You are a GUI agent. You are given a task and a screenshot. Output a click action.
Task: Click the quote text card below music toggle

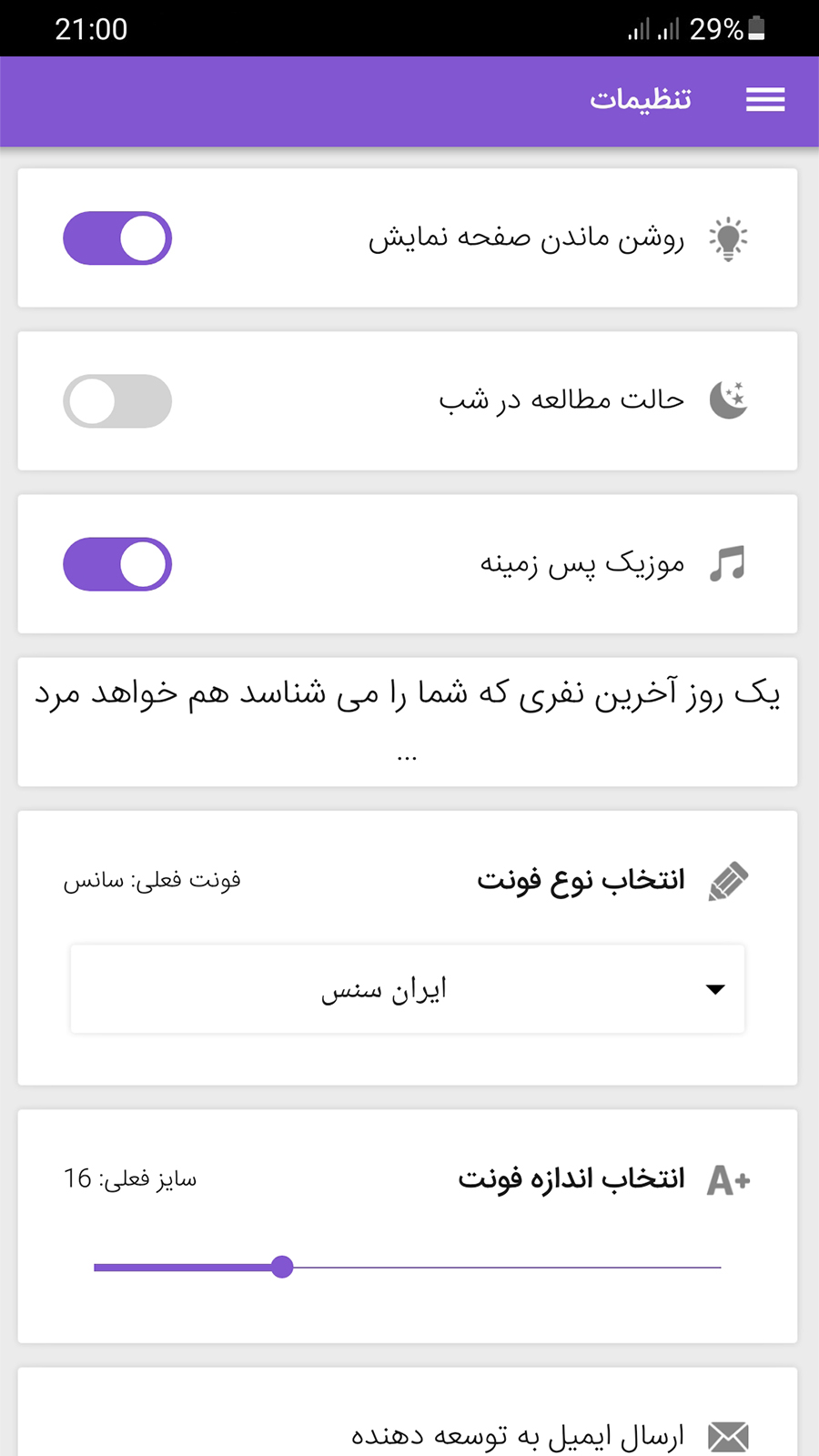click(x=408, y=721)
